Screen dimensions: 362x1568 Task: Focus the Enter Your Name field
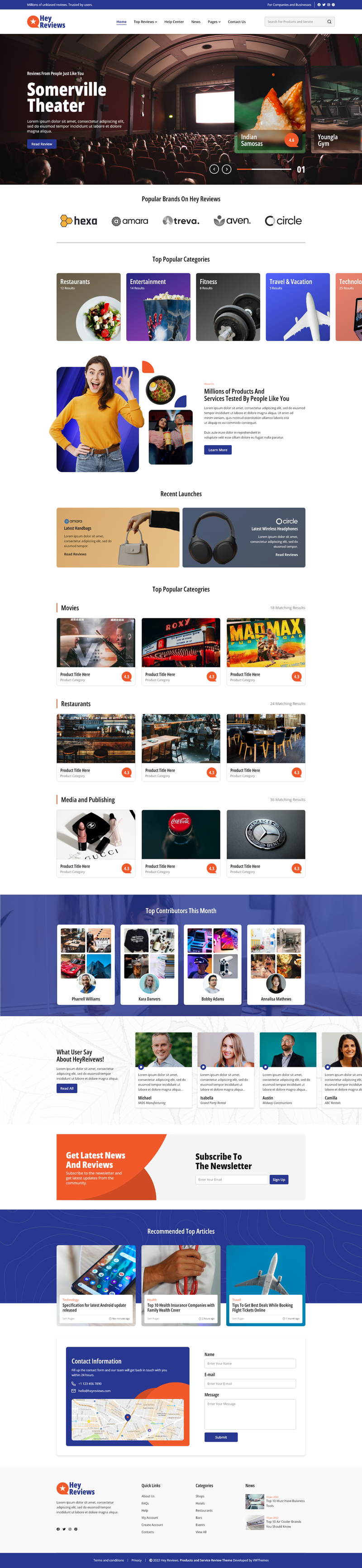[x=250, y=1364]
